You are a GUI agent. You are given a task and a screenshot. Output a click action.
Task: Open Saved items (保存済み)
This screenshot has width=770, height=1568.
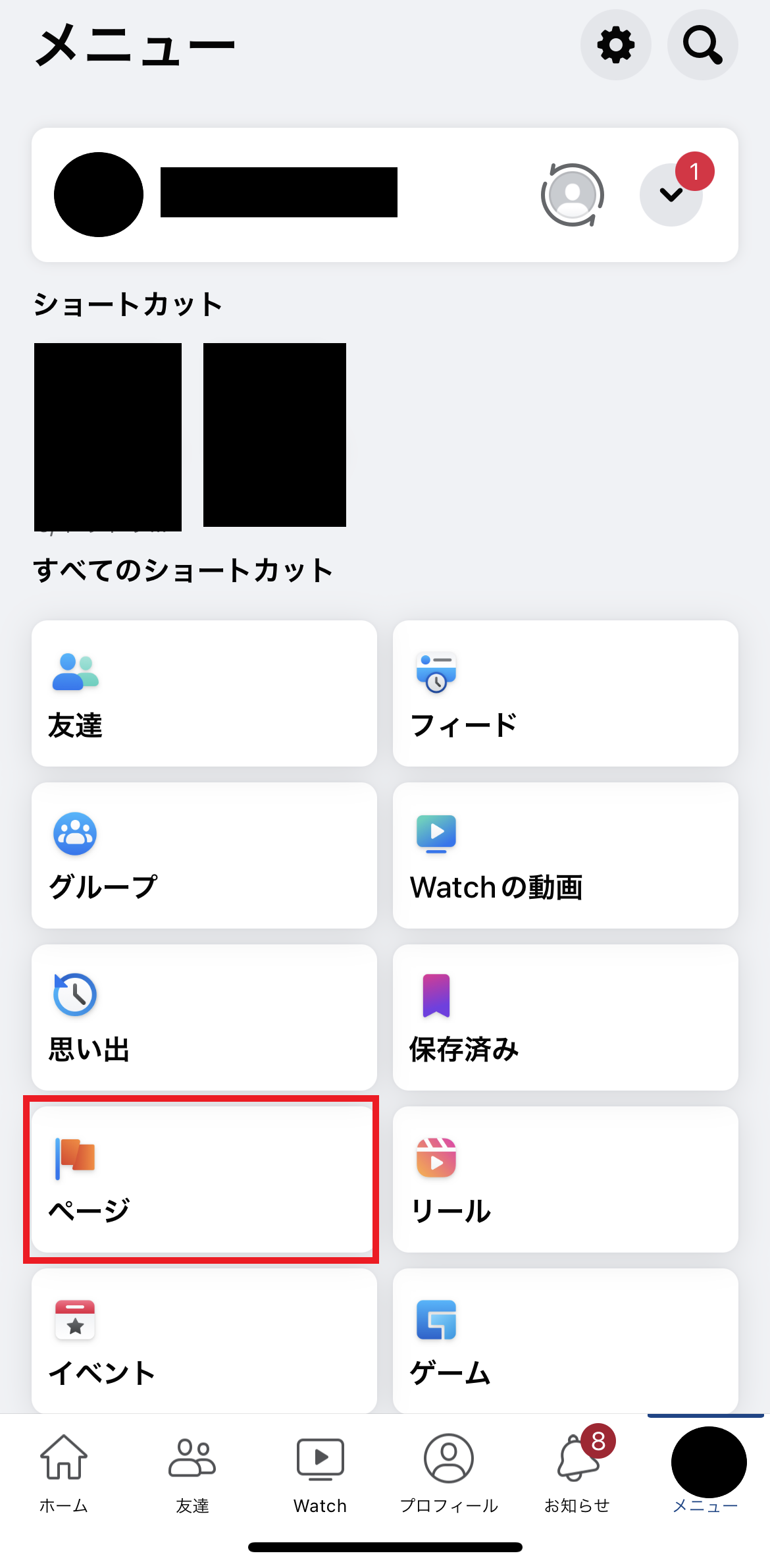point(566,1017)
